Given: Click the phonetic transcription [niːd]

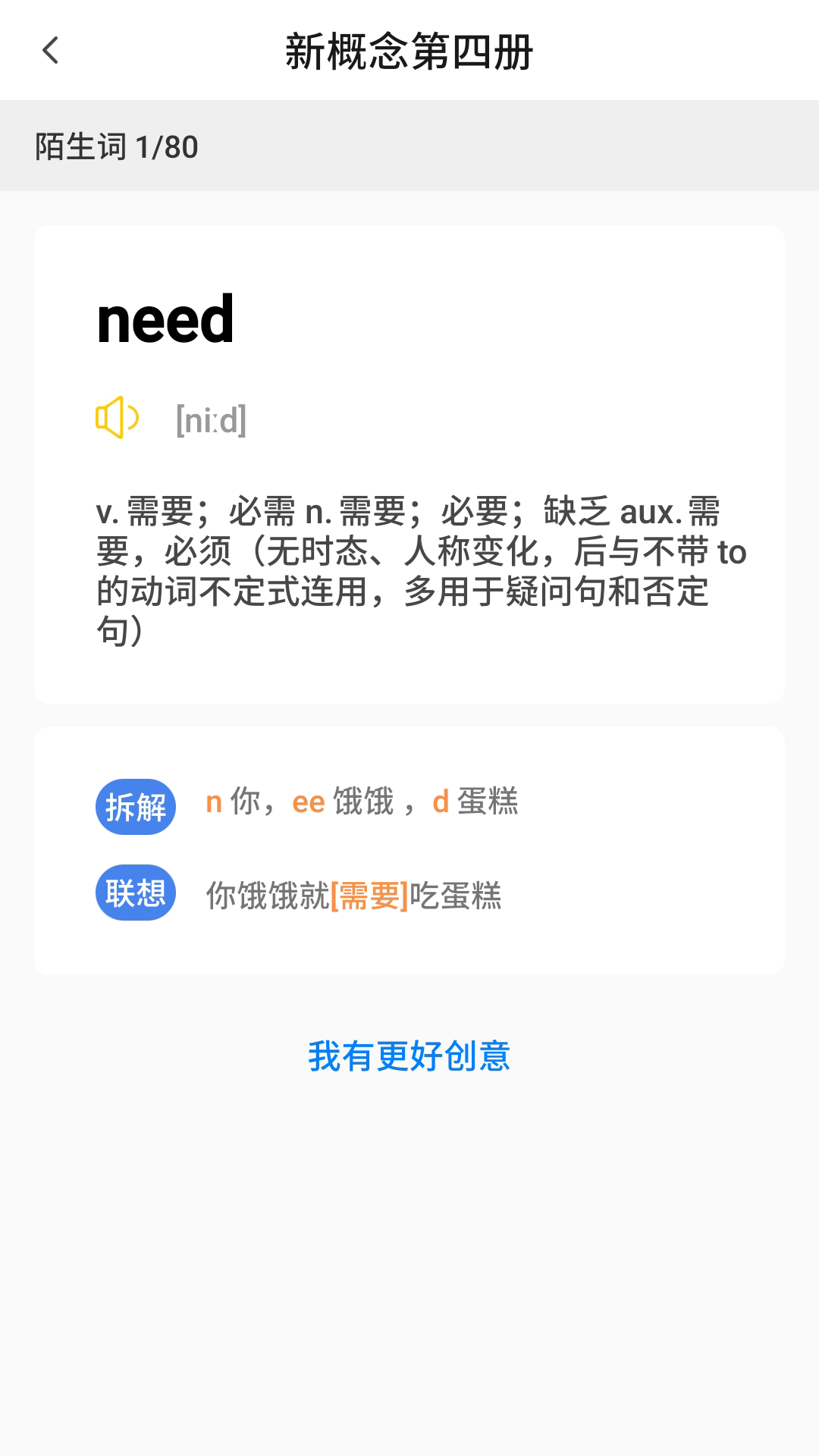Looking at the screenshot, I should point(210,419).
